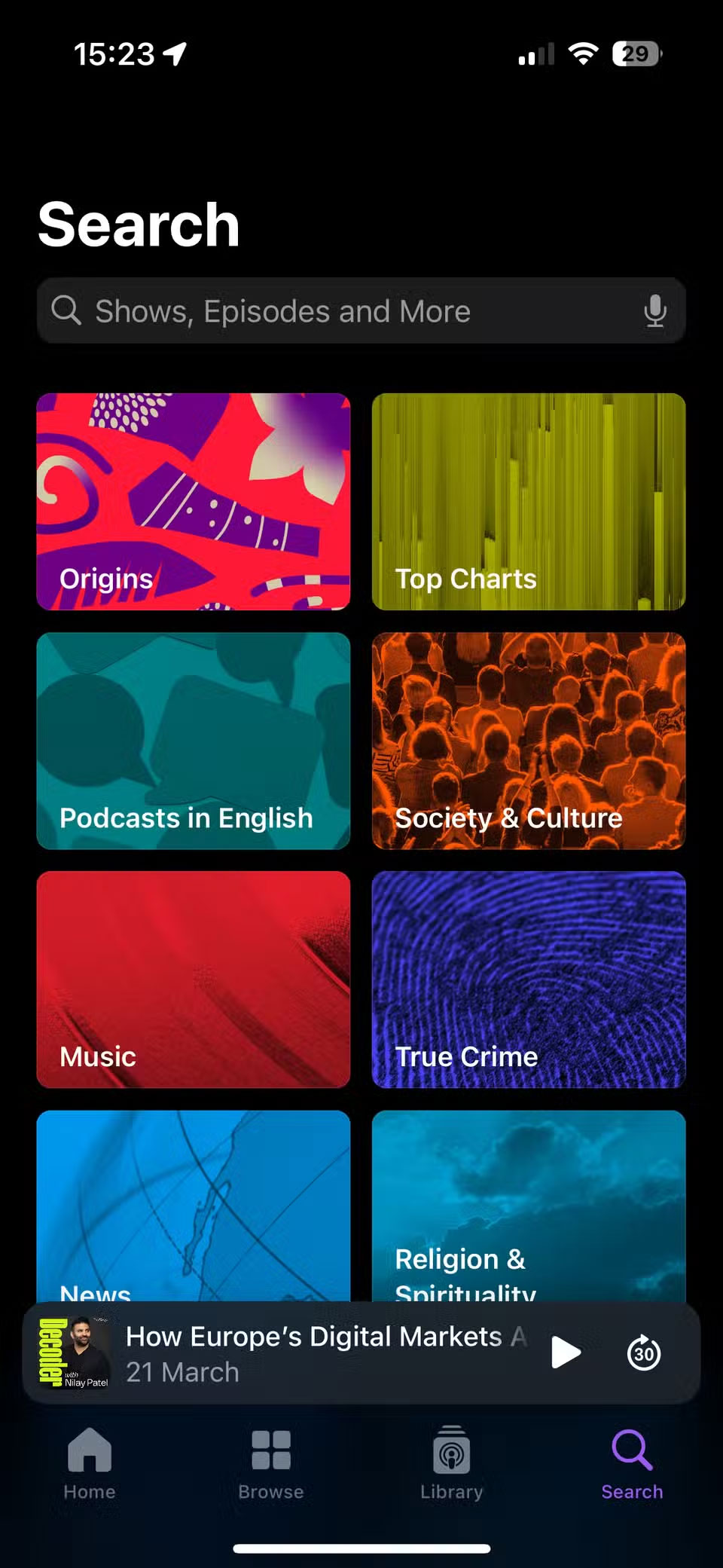Browse the Music podcasts category

click(x=193, y=980)
